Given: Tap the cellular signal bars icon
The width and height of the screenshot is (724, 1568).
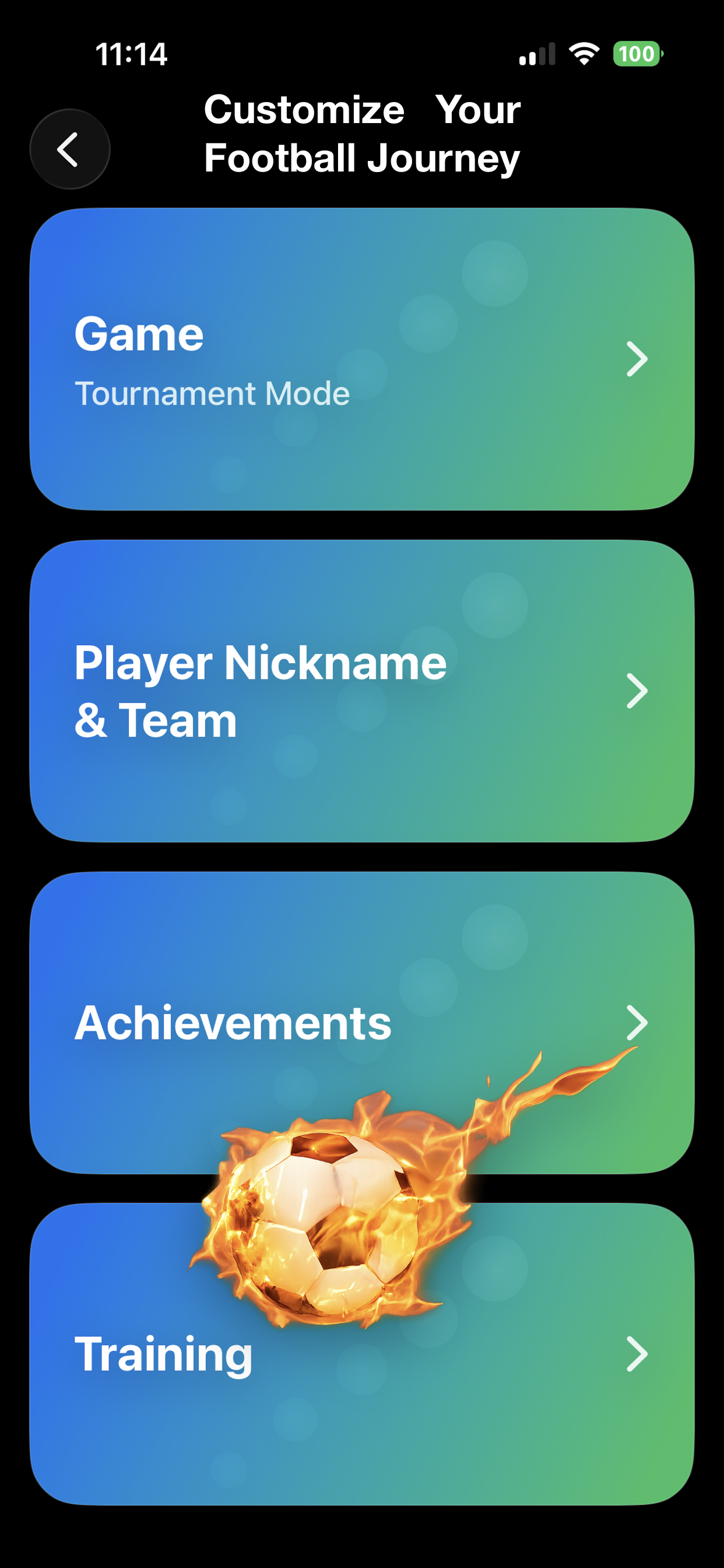Looking at the screenshot, I should click(x=538, y=54).
